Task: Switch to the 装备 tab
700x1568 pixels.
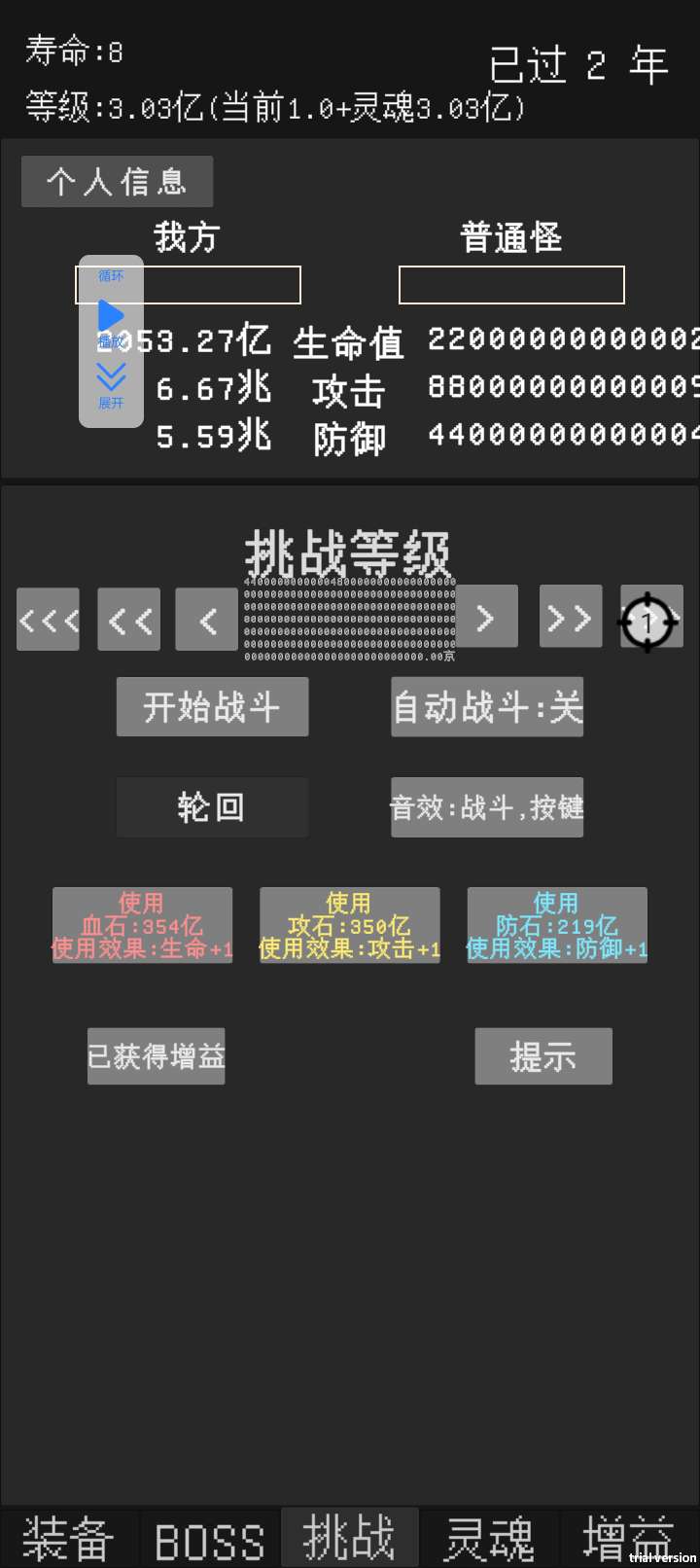Action: click(x=69, y=1539)
